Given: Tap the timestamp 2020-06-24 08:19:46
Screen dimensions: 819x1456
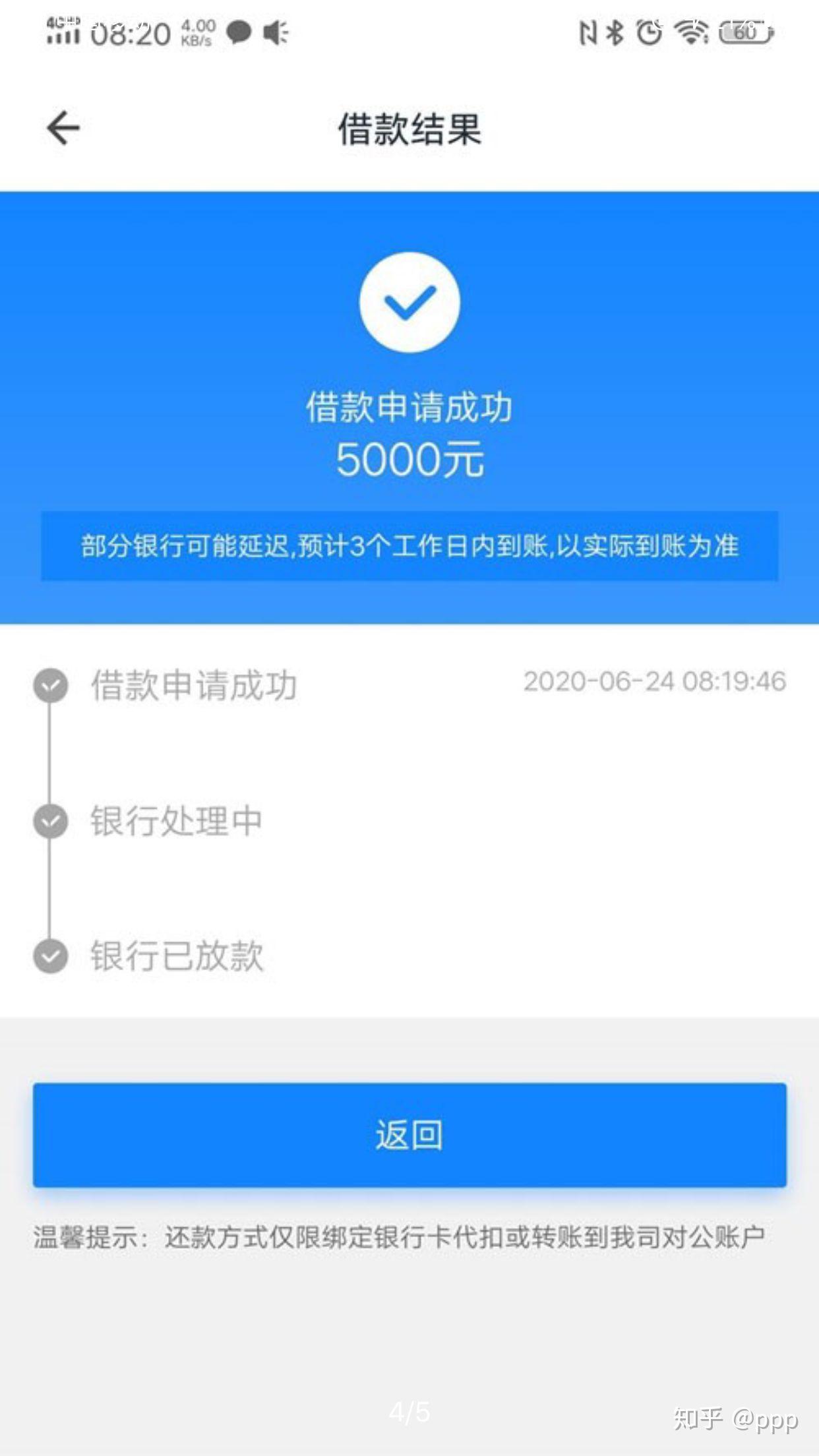Looking at the screenshot, I should pos(655,682).
